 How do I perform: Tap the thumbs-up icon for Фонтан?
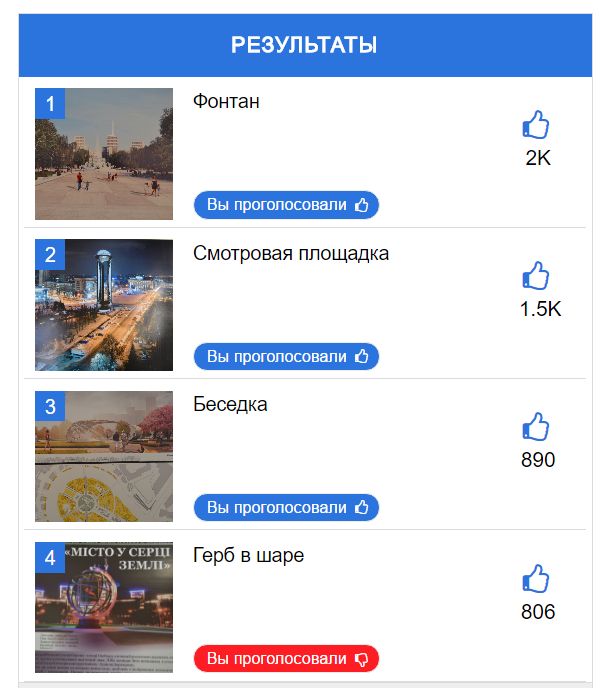[536, 126]
